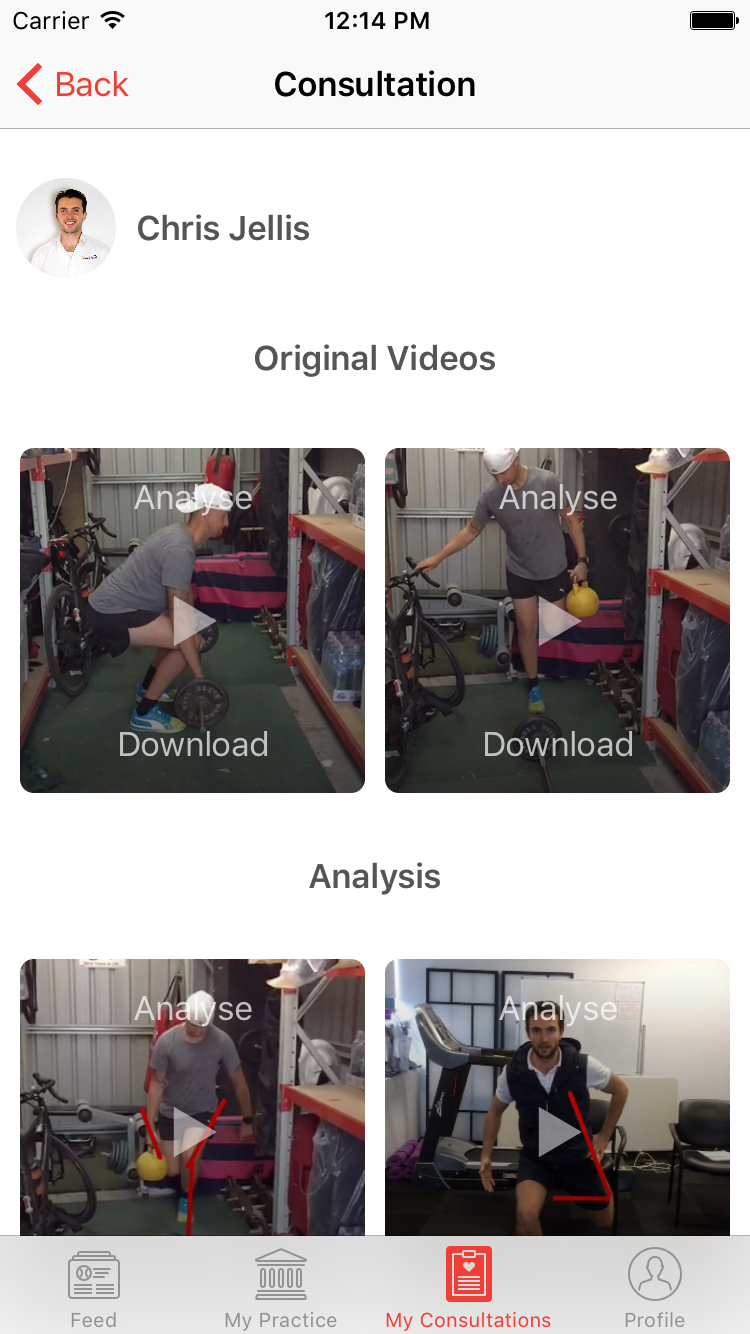This screenshot has width=750, height=1334.
Task: Tap Analyse on the yellow kettlebell original video
Action: coord(558,497)
